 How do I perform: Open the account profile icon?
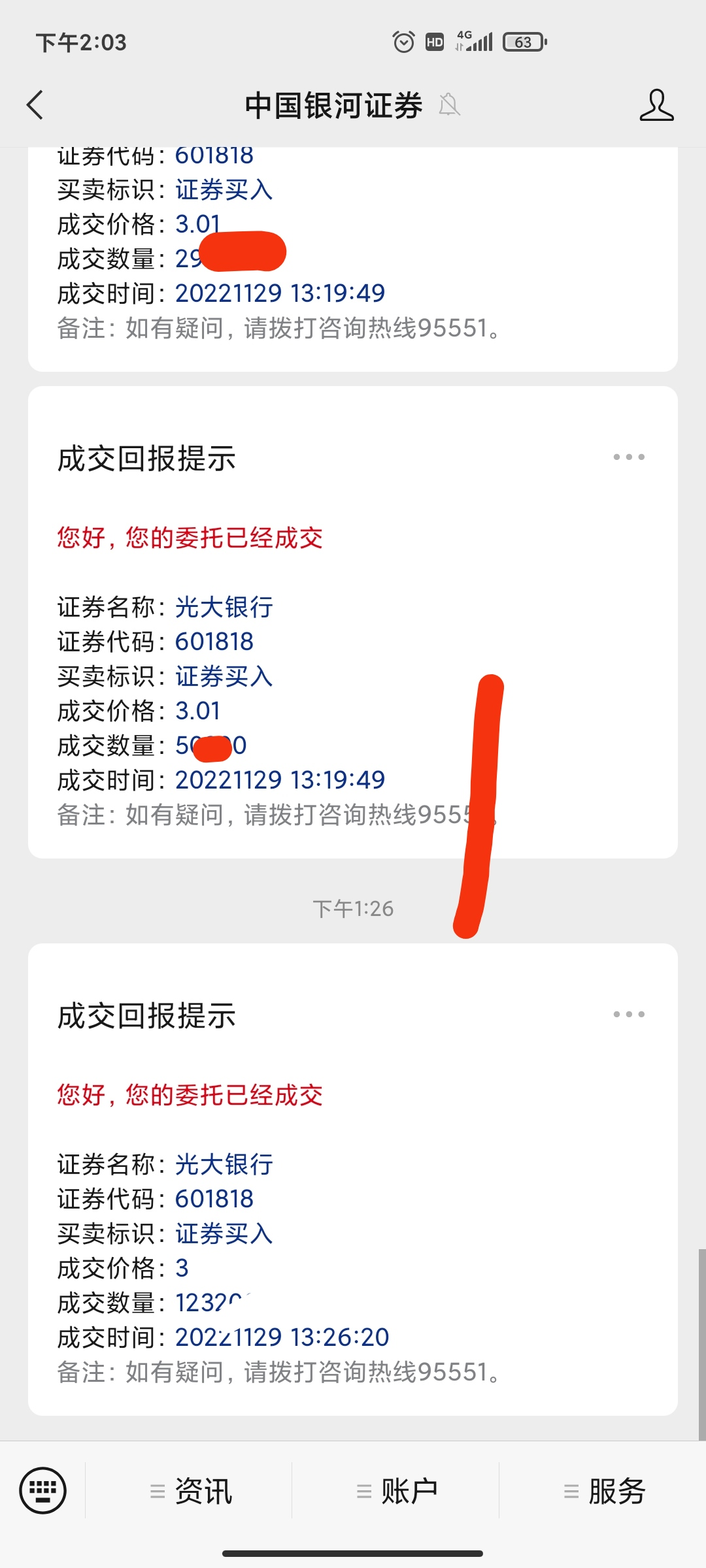tap(656, 105)
